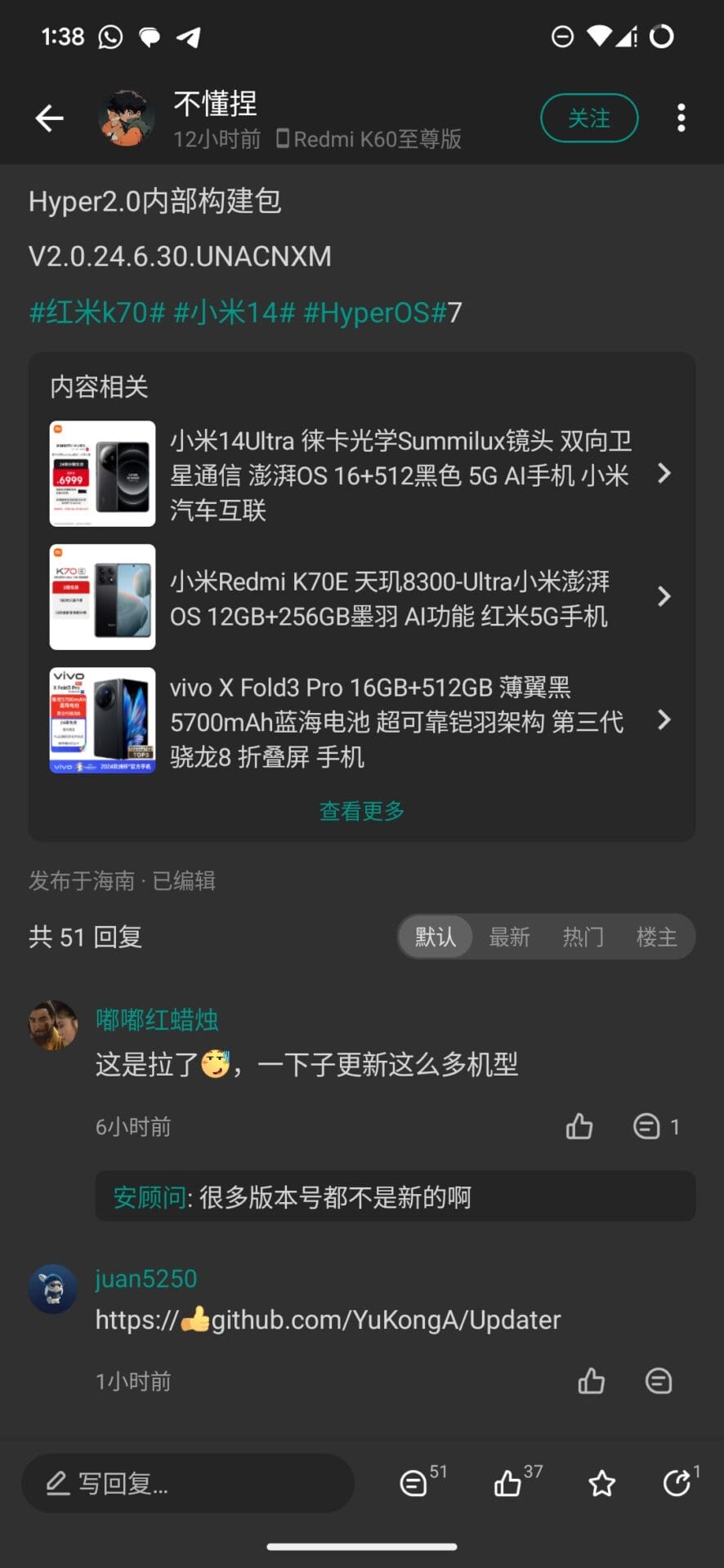This screenshot has width=724, height=1568.
Task: Open the #红米k70# hashtag
Action: pos(97,312)
